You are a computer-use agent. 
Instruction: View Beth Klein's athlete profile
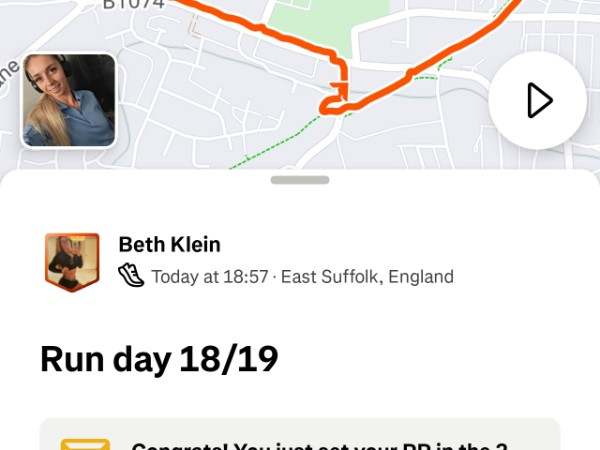click(x=169, y=245)
